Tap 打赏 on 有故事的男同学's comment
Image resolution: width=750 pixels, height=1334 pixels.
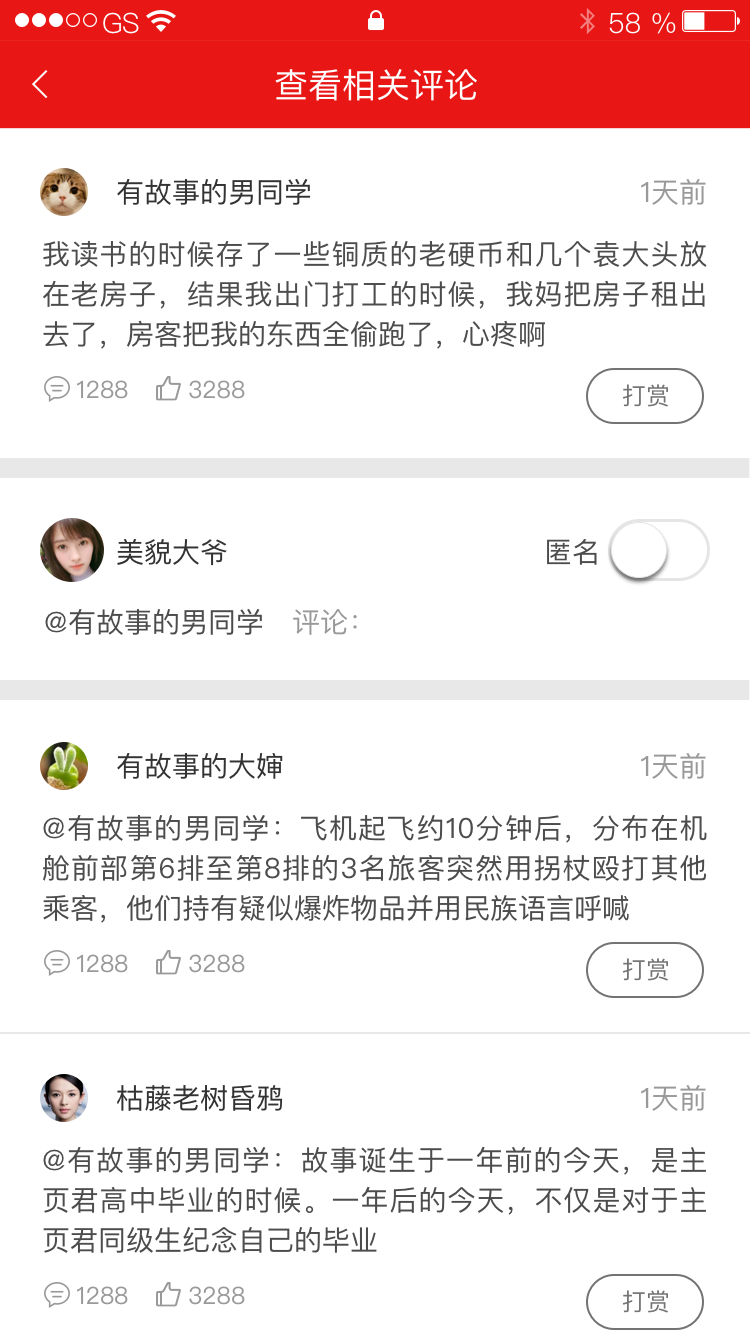tap(644, 396)
